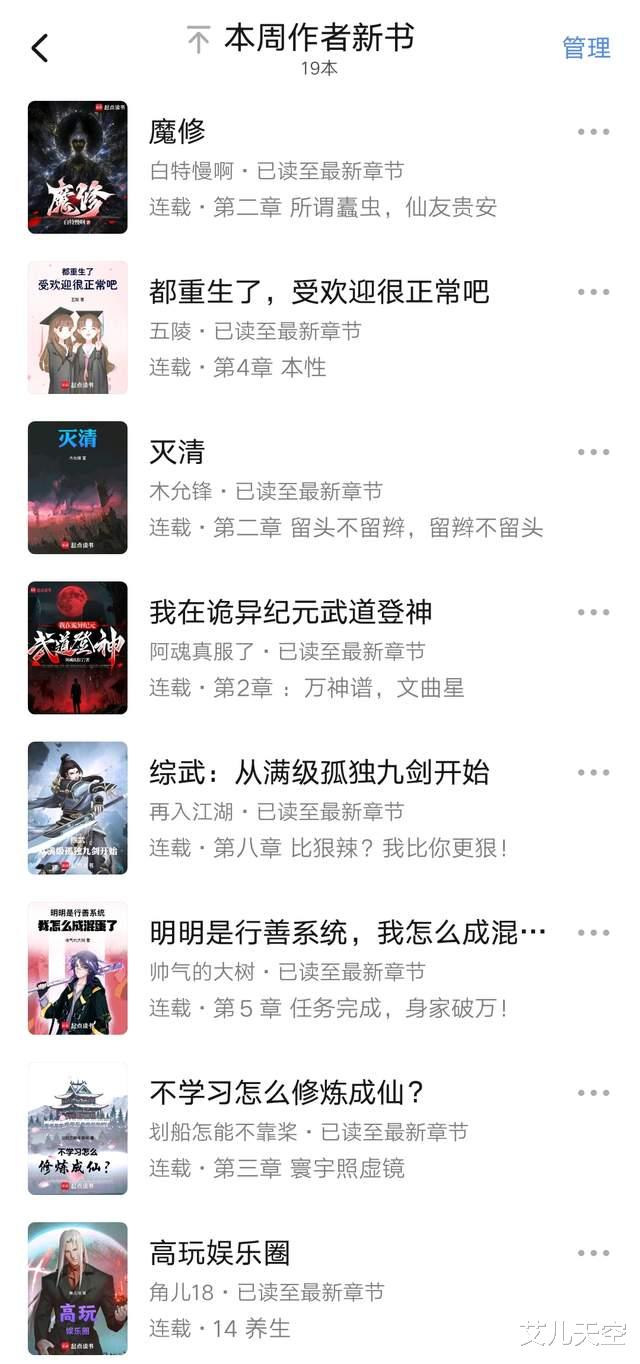
Task: Open more options for 魔修
Action: (593, 132)
